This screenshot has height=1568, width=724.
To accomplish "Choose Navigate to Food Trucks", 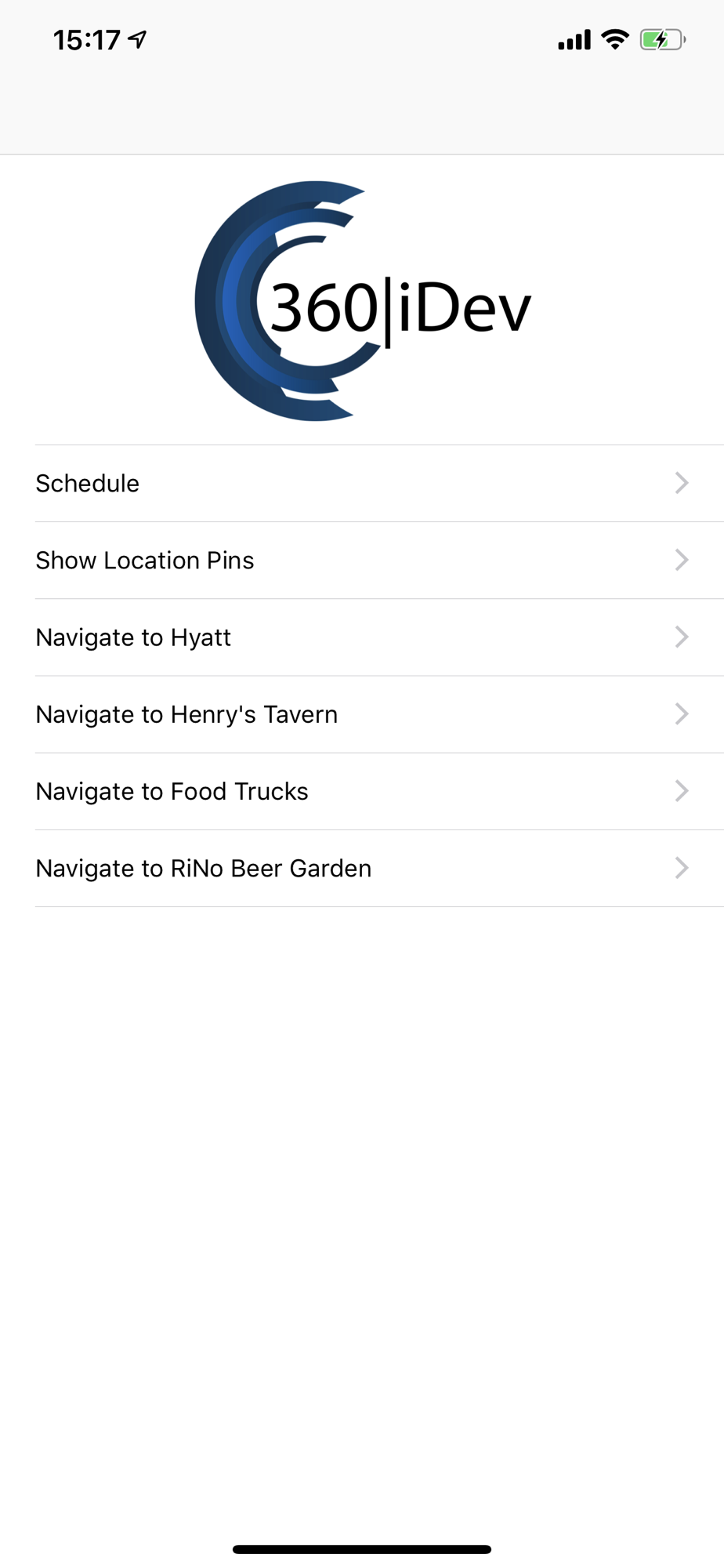I will [x=362, y=791].
